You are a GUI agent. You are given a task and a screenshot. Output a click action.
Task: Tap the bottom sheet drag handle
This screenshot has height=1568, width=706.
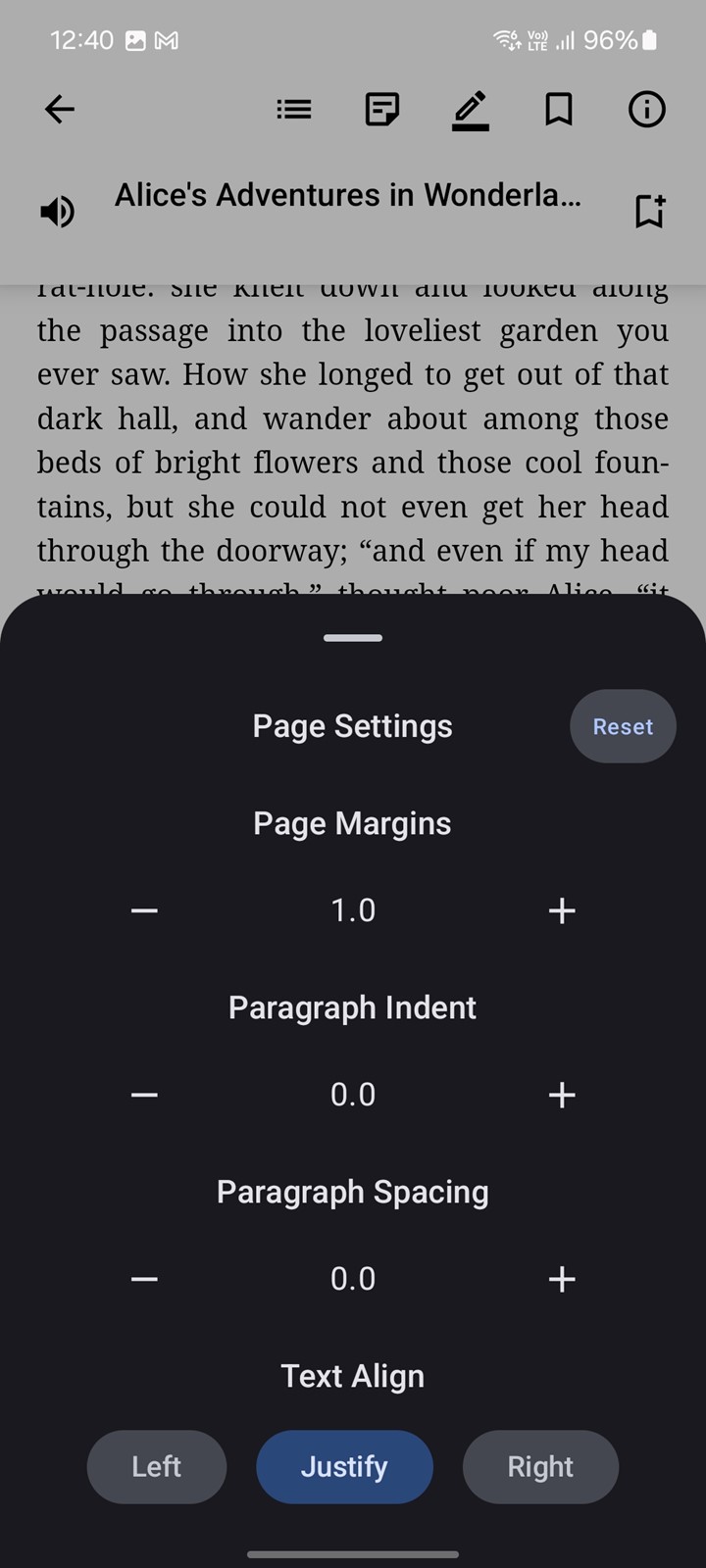[353, 638]
